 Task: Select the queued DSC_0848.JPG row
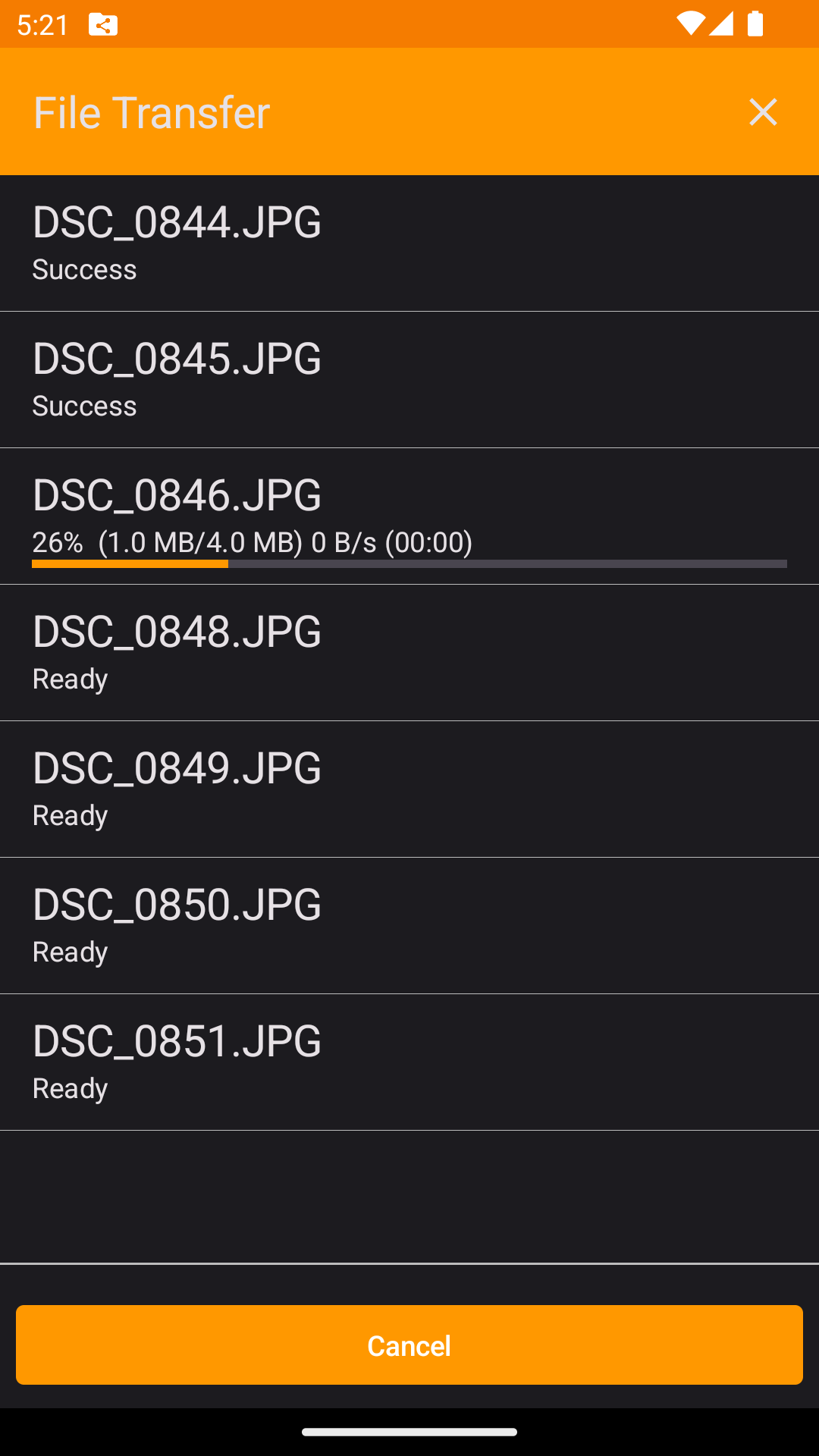(409, 653)
